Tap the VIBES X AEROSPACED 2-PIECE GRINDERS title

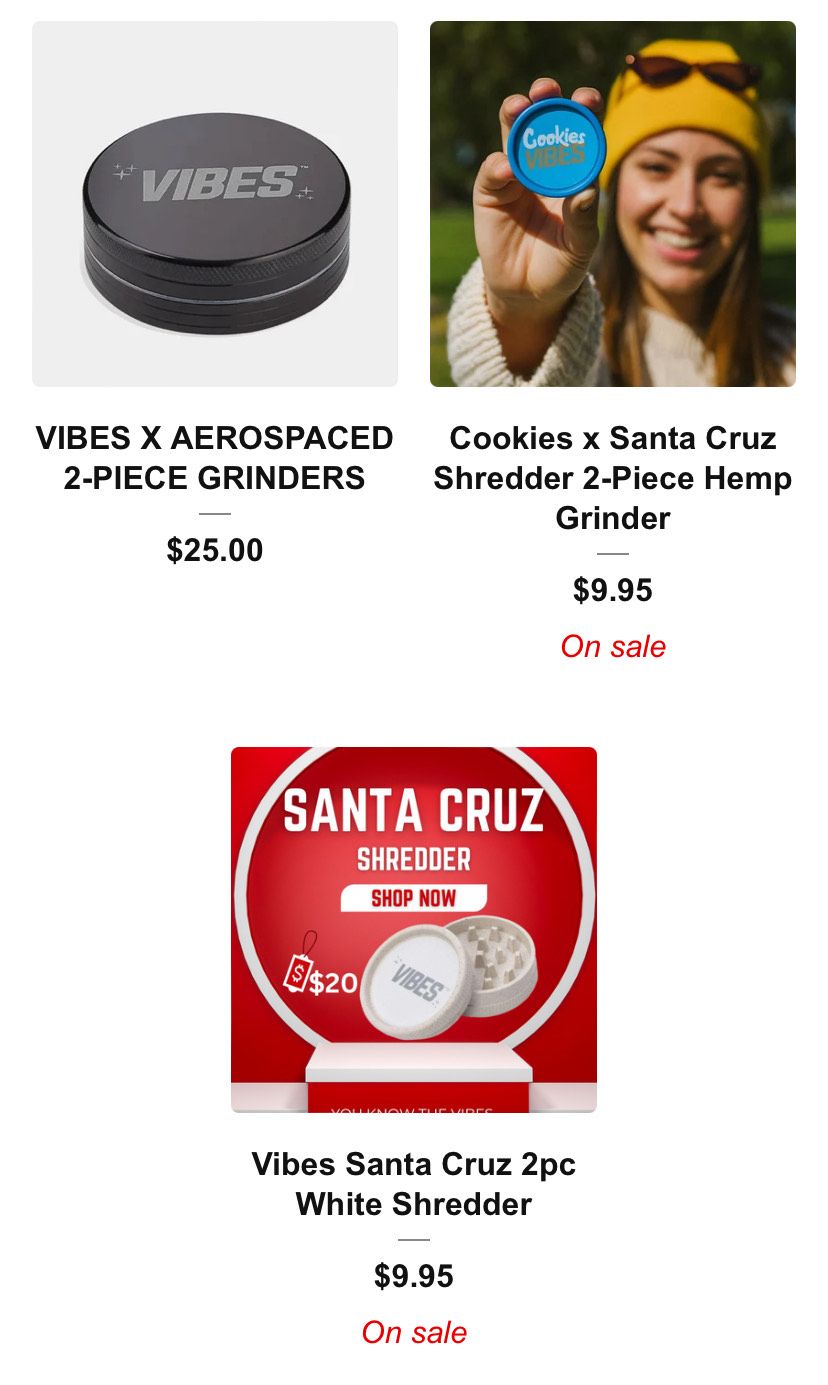(215, 458)
